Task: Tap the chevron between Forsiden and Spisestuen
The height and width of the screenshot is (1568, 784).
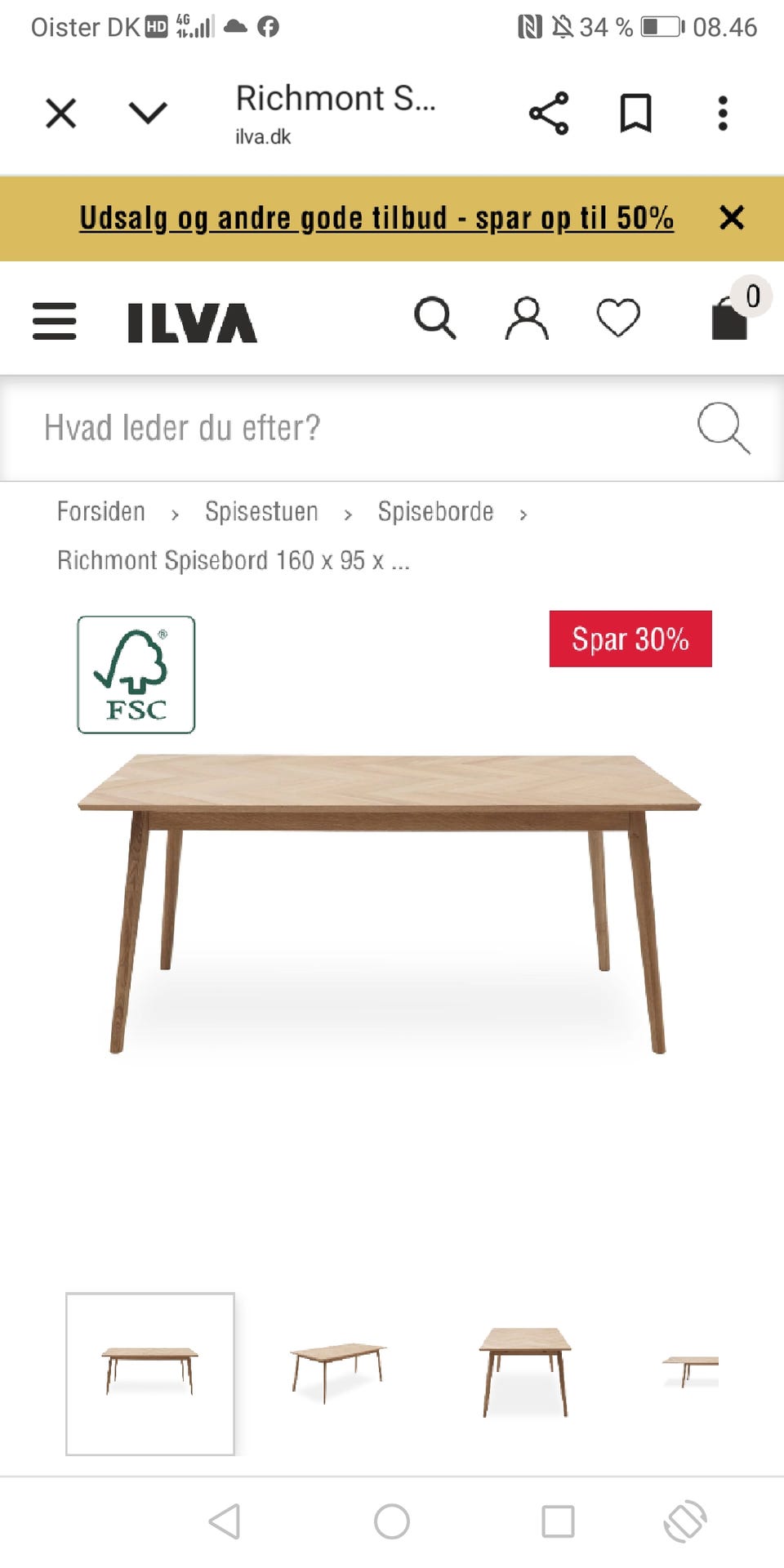Action: (x=176, y=514)
